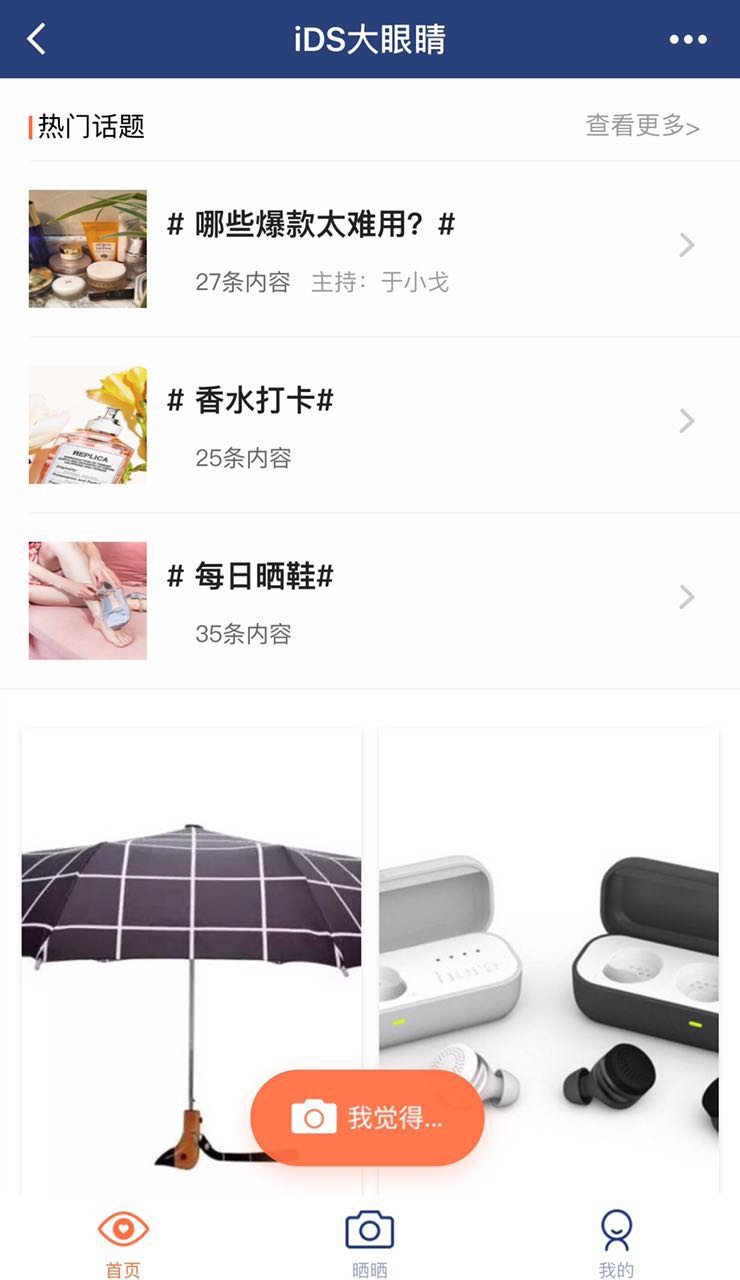Switch to the 晒晒 tab

(x=370, y=1243)
